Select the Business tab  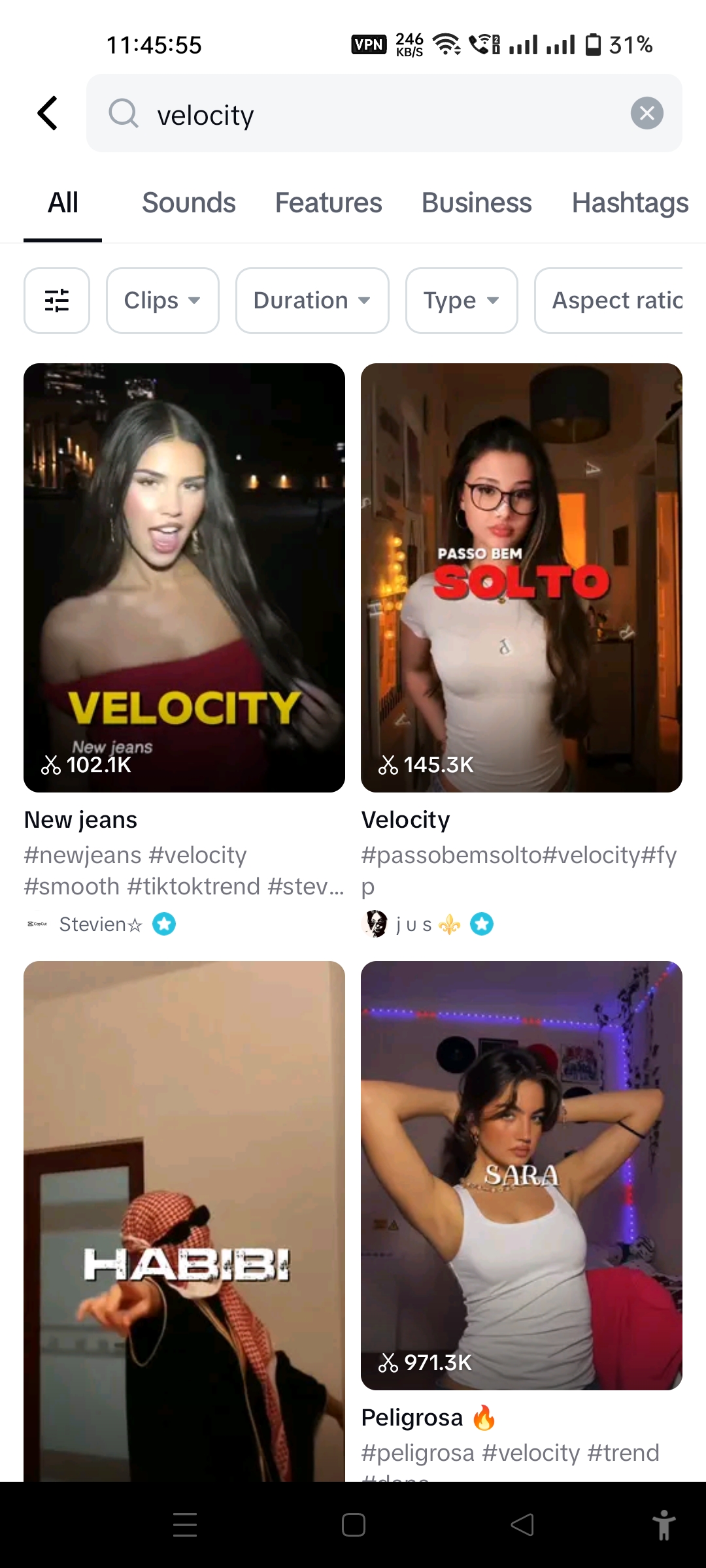[476, 203]
